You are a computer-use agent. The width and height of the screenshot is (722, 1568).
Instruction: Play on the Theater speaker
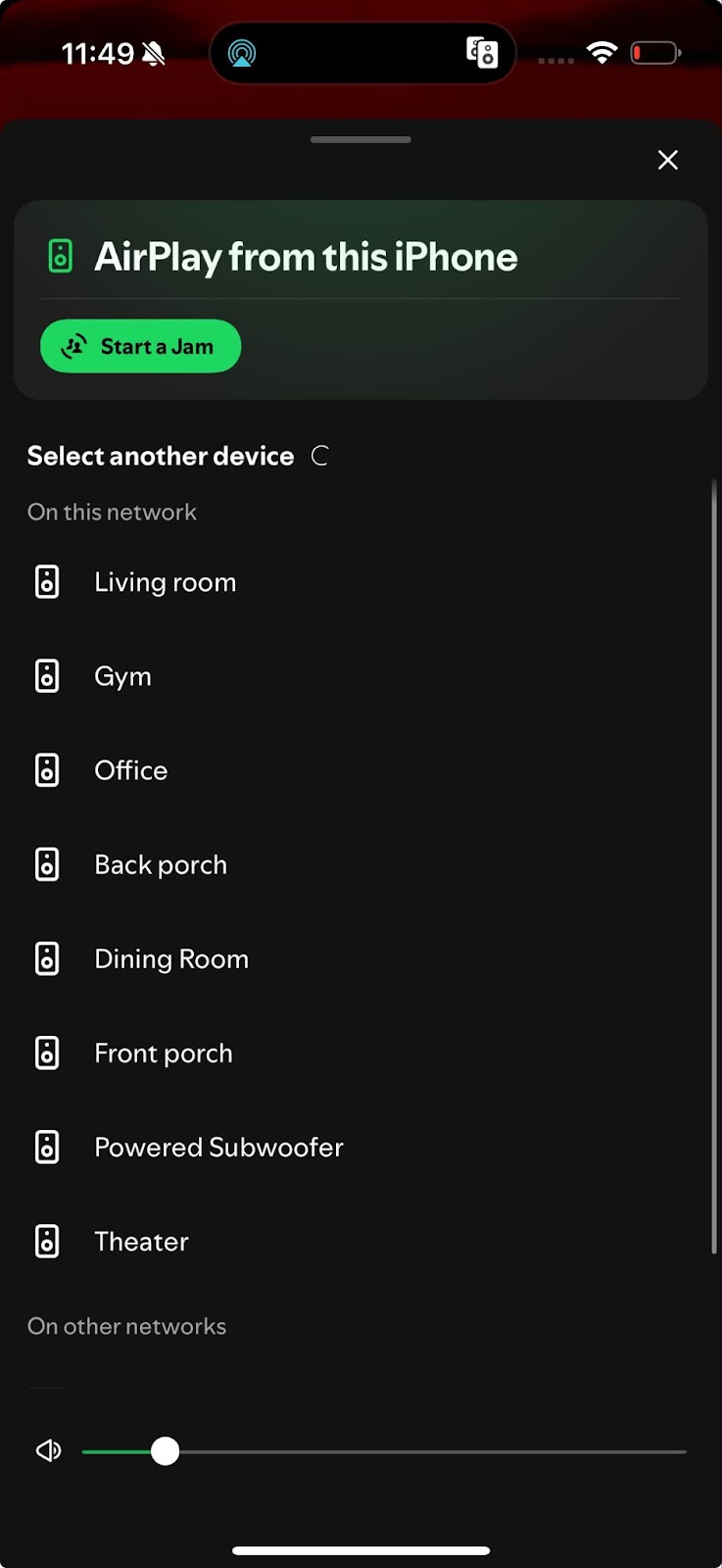tap(361, 1241)
